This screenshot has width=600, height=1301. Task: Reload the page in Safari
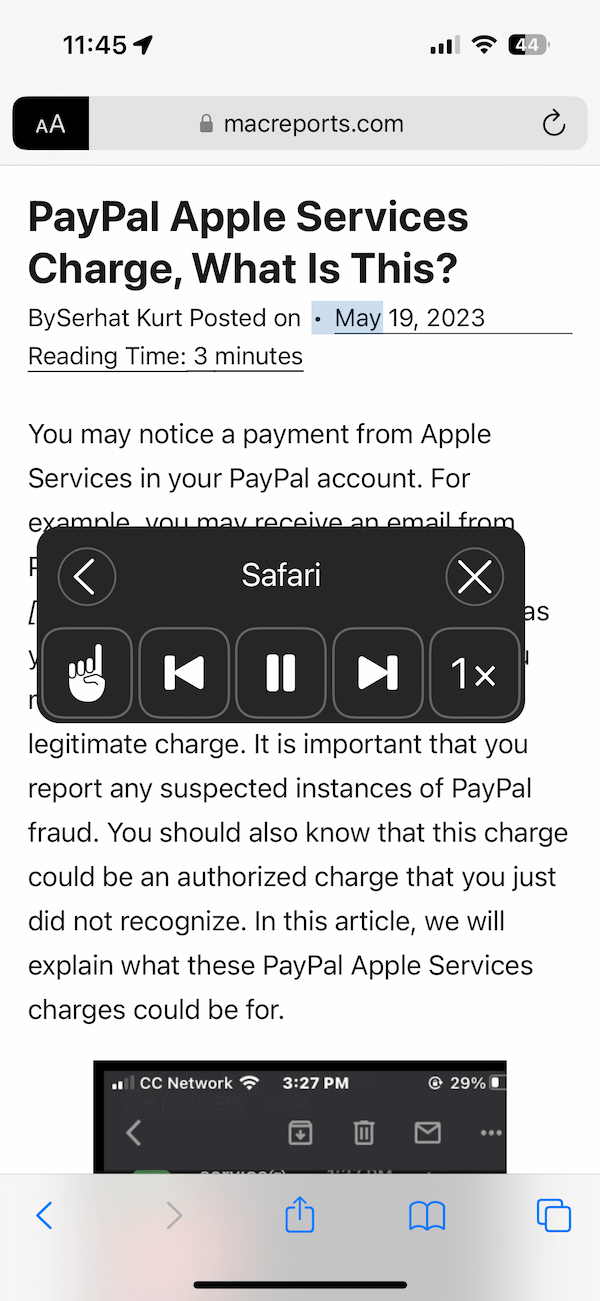click(553, 124)
